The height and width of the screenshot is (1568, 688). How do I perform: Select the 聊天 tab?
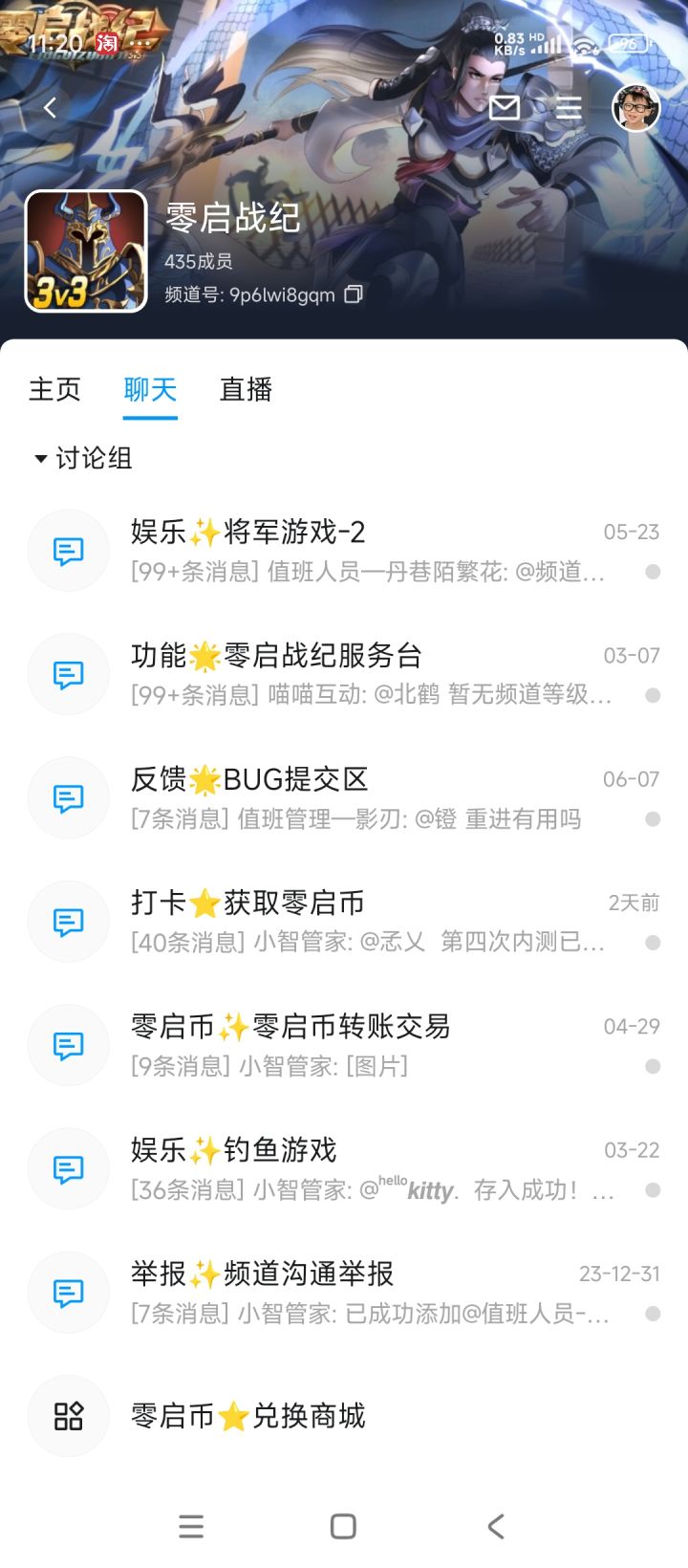pyautogui.click(x=150, y=389)
